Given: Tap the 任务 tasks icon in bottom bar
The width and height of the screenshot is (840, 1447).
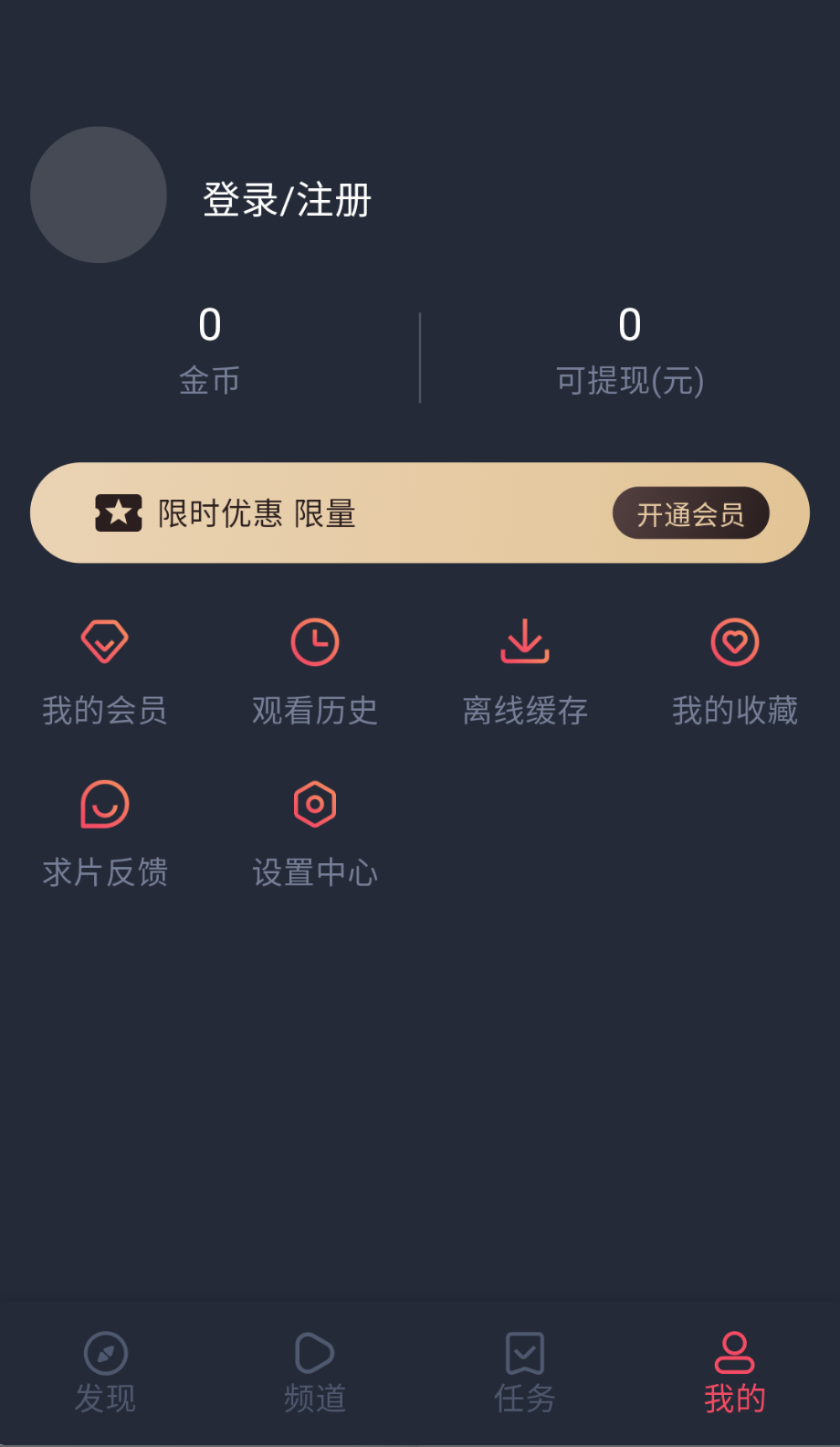Looking at the screenshot, I should tap(524, 1353).
